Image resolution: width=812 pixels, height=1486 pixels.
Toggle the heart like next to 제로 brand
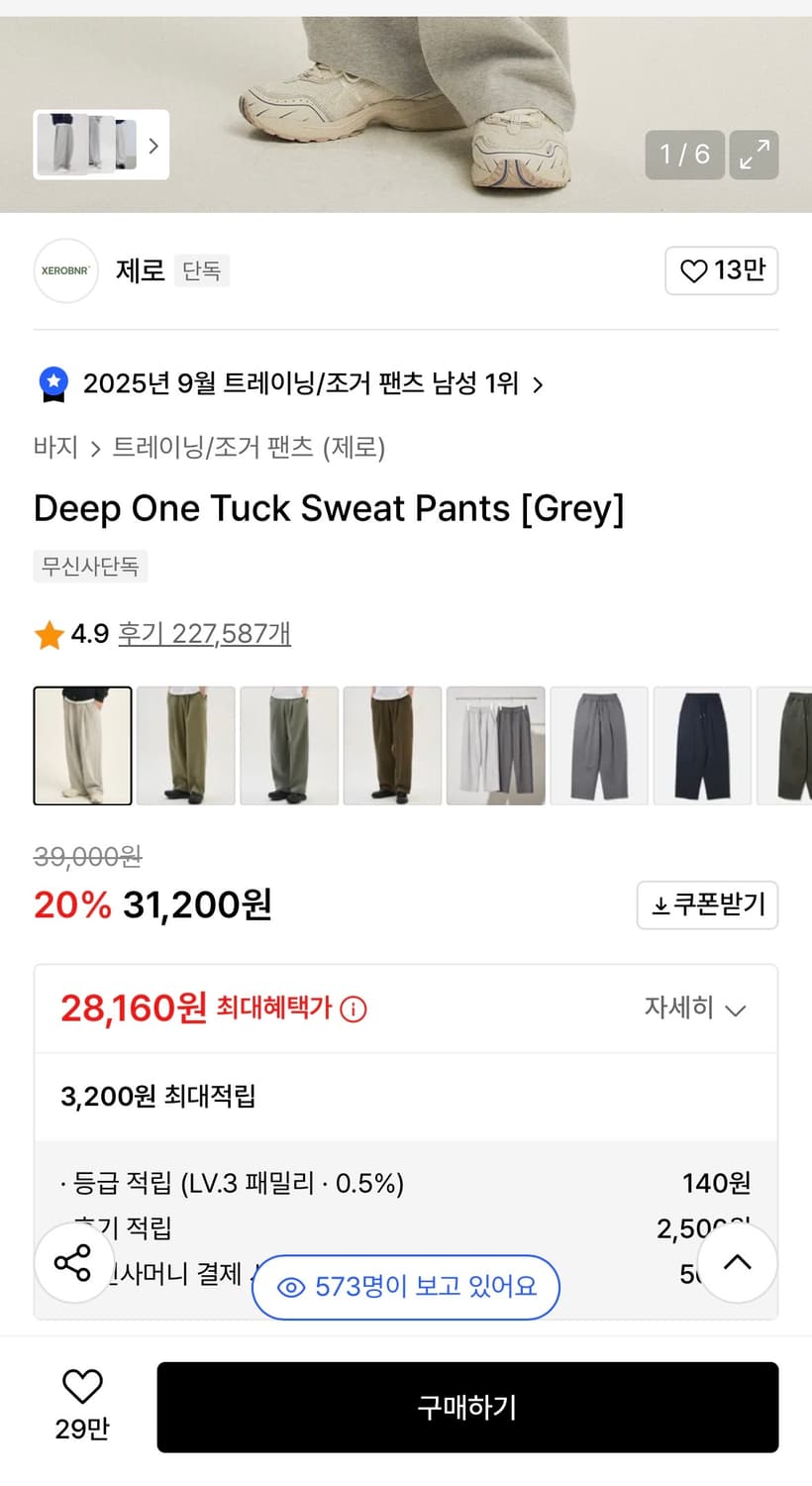[x=721, y=270]
